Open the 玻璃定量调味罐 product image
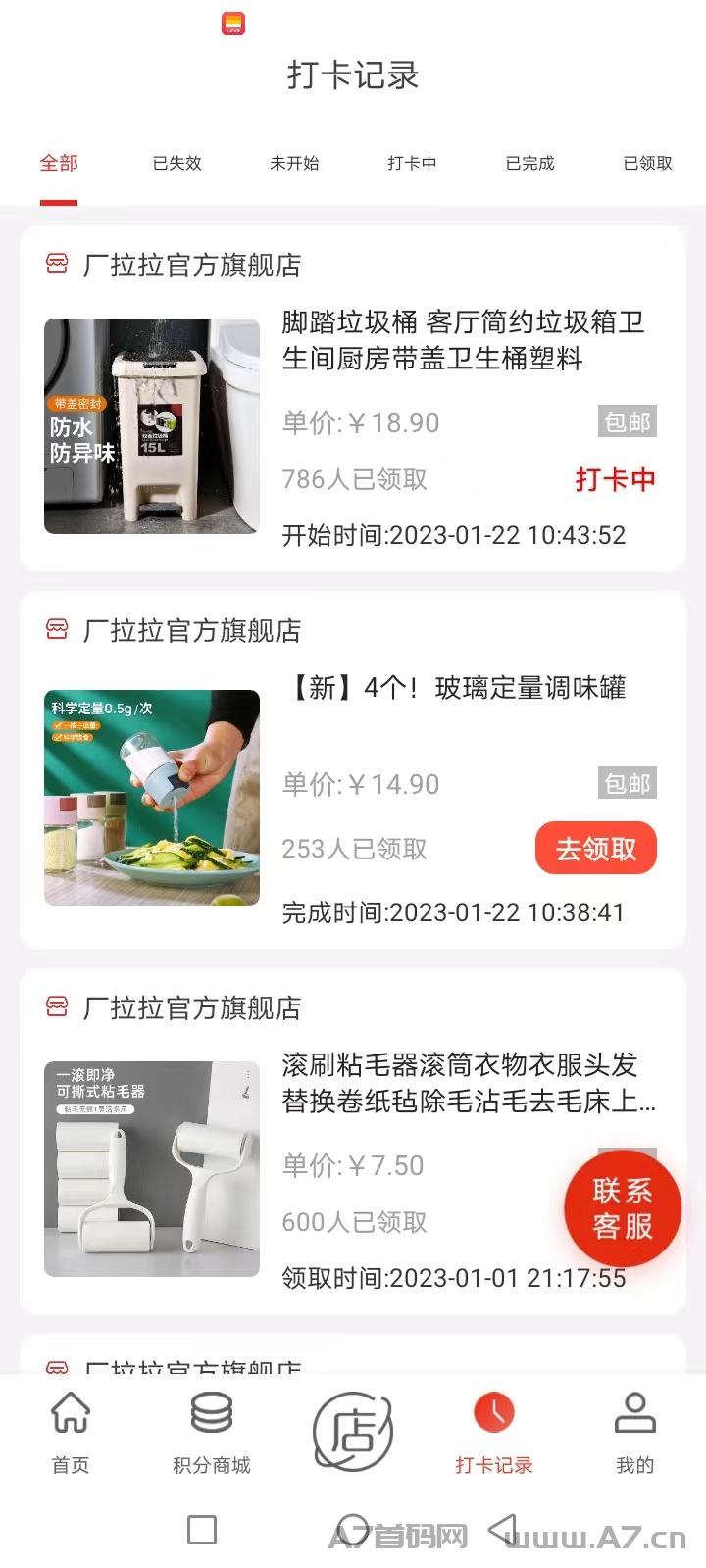The width and height of the screenshot is (706, 1568). 152,798
